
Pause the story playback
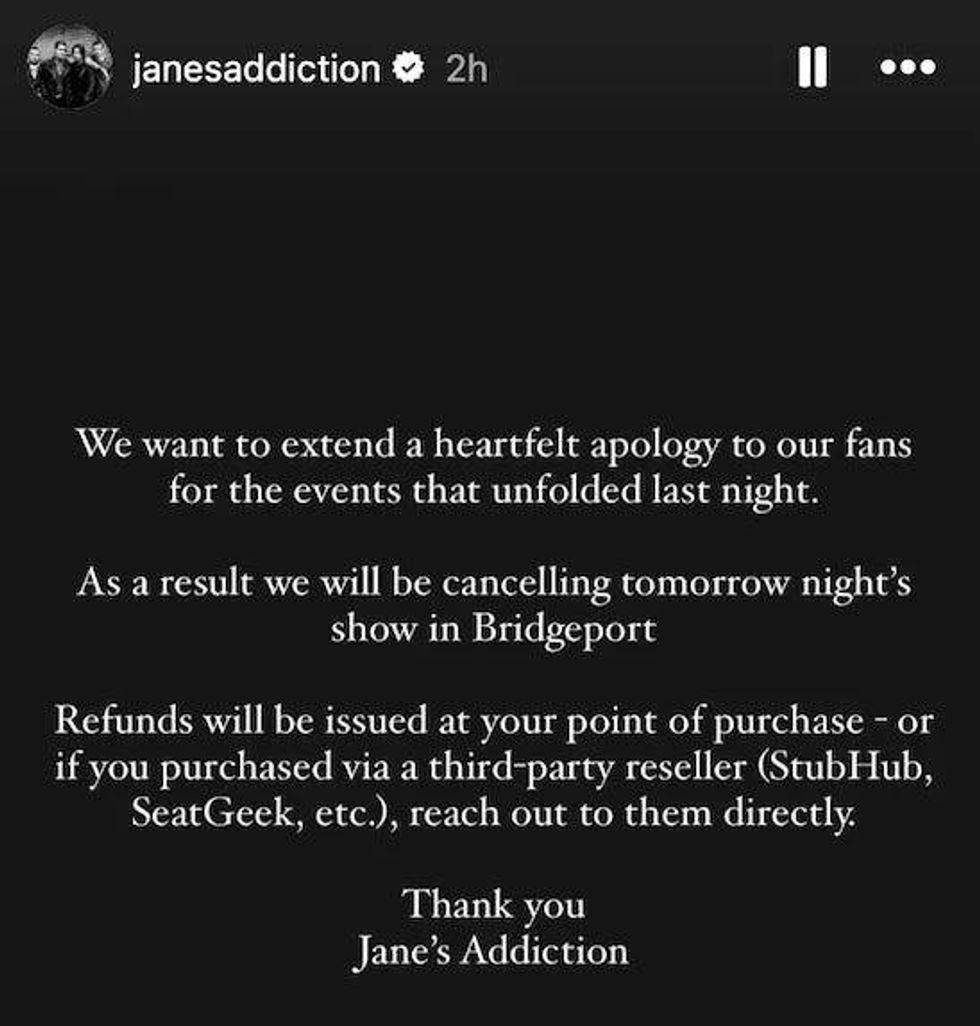(812, 68)
